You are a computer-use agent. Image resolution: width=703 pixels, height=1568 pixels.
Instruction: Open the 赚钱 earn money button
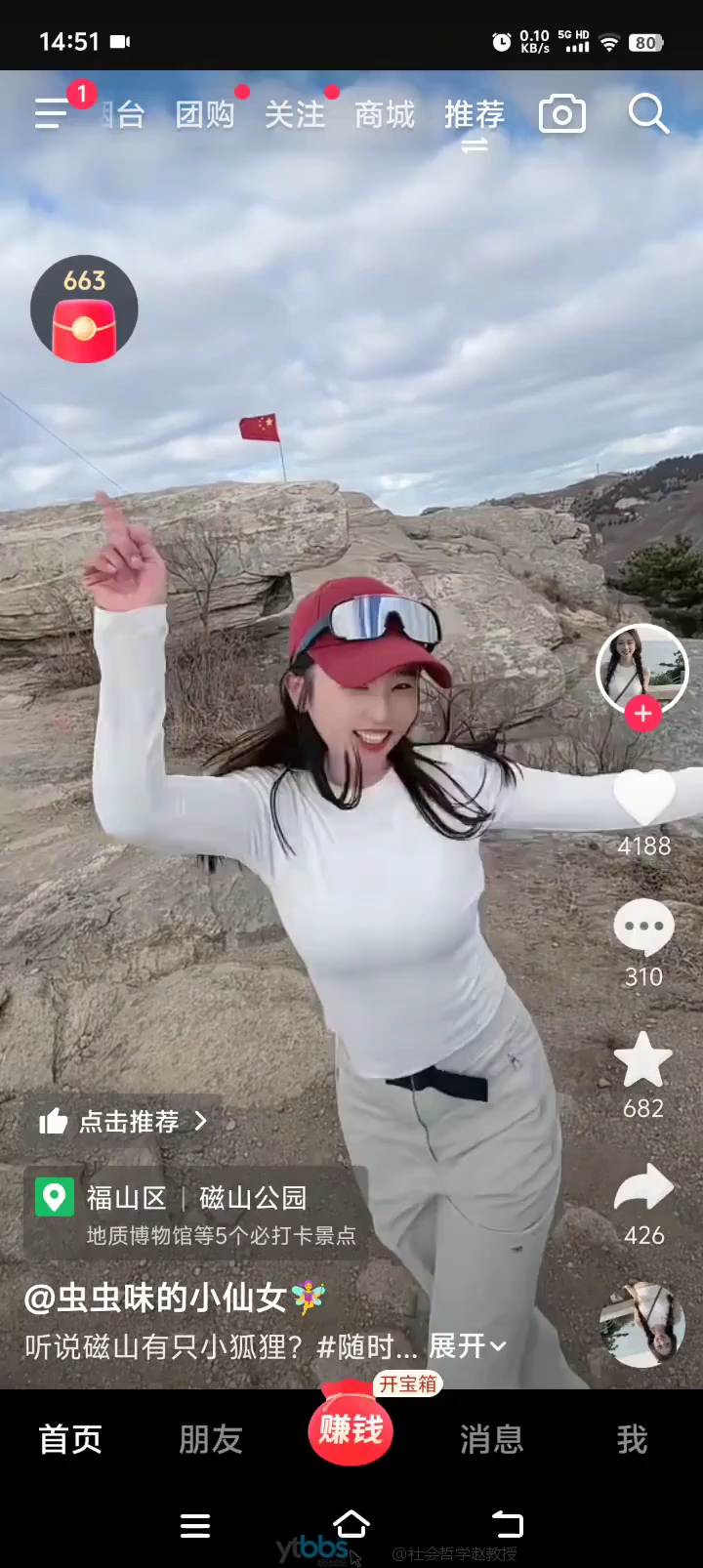tap(351, 1429)
